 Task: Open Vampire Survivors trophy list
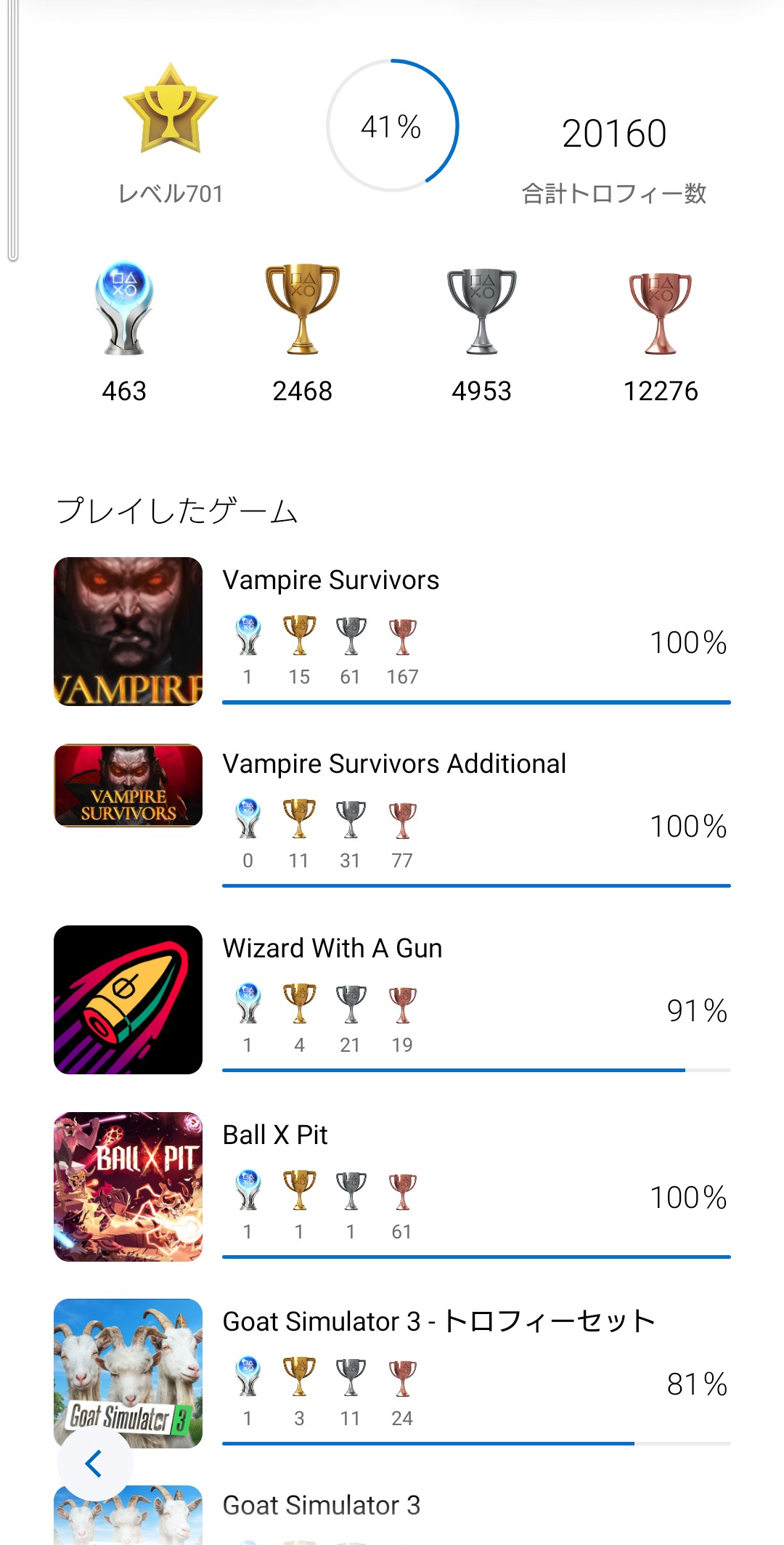click(x=331, y=580)
